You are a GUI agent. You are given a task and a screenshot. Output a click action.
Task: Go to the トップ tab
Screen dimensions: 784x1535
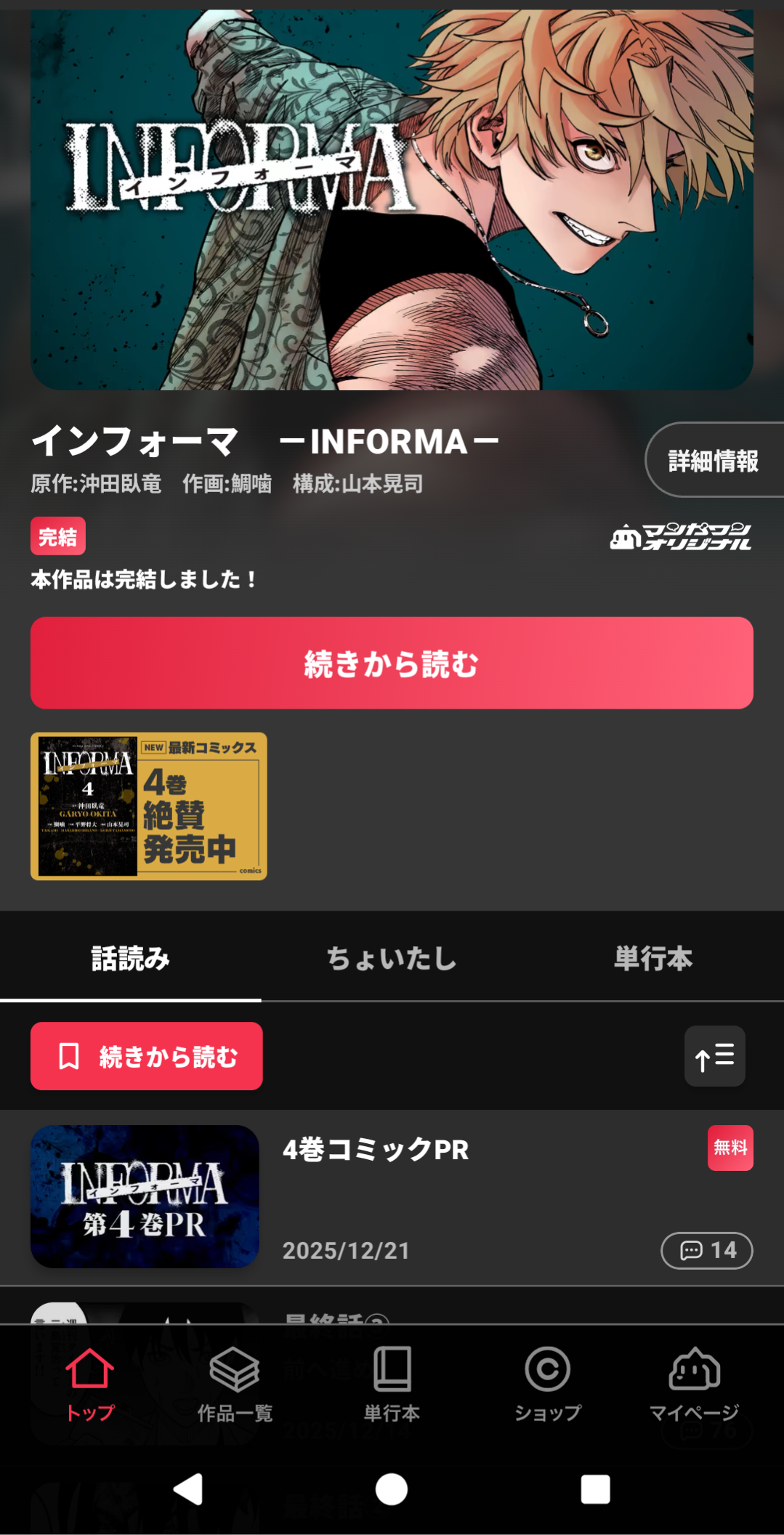click(x=90, y=1383)
